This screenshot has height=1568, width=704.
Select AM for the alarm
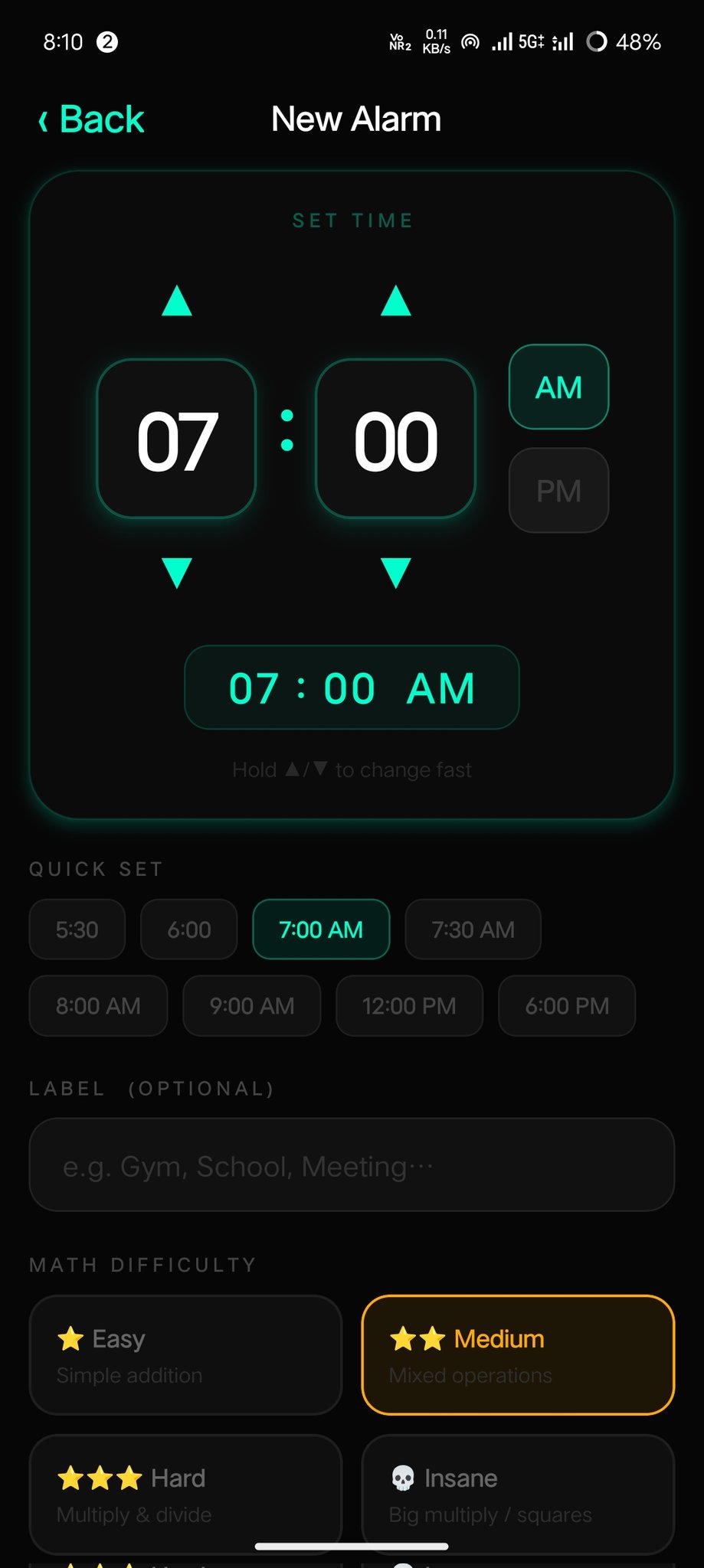tap(558, 387)
